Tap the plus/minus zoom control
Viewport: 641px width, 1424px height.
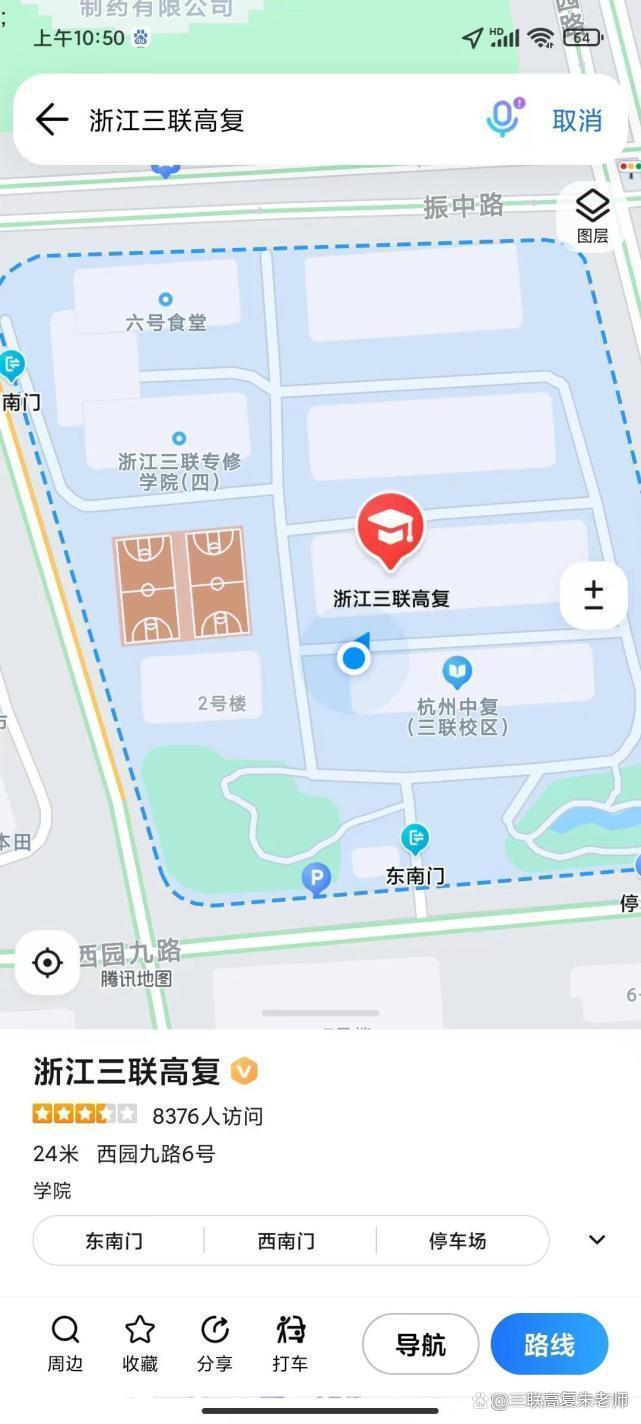(594, 596)
